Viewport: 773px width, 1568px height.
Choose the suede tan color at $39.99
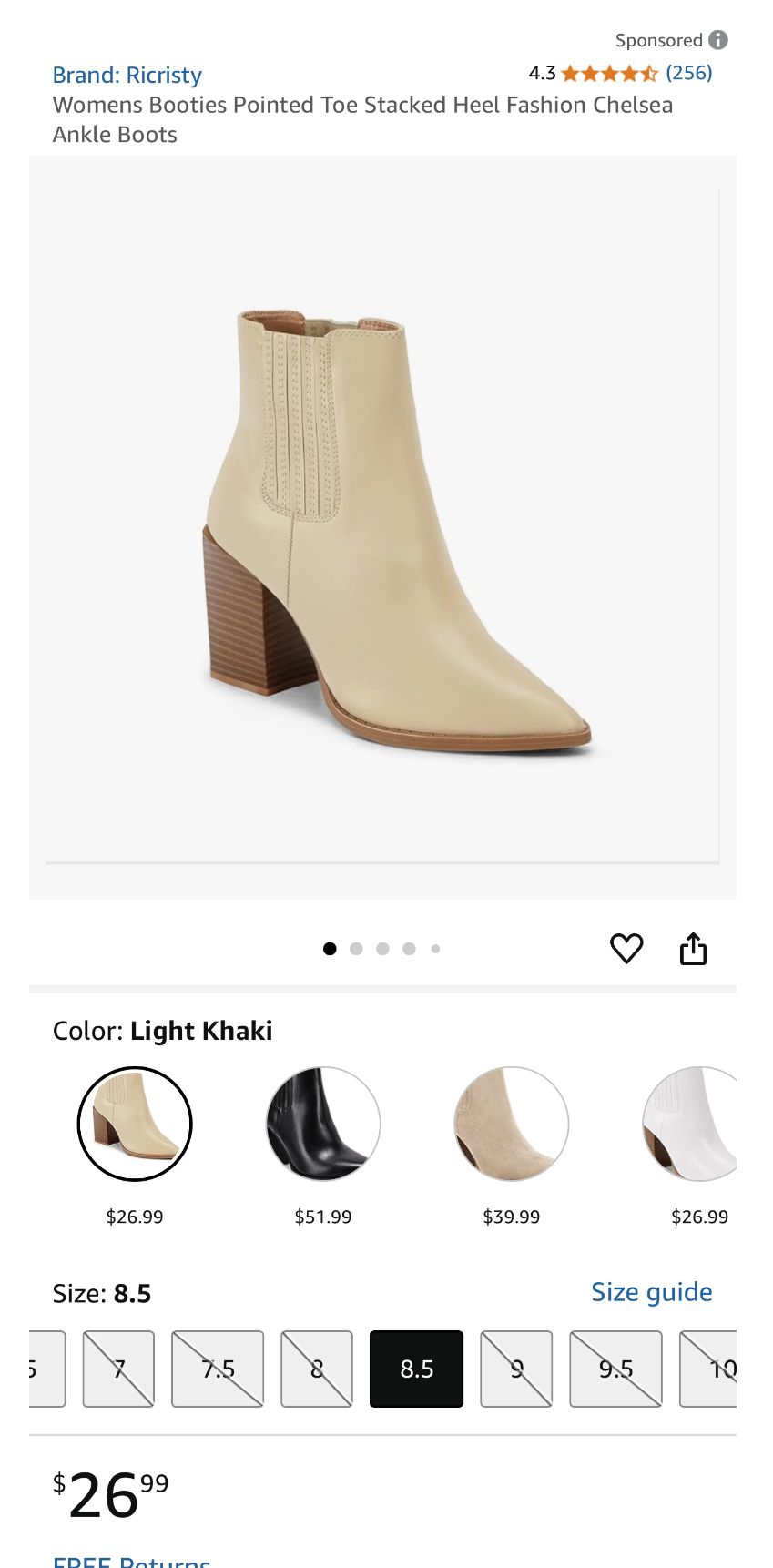pos(512,1124)
